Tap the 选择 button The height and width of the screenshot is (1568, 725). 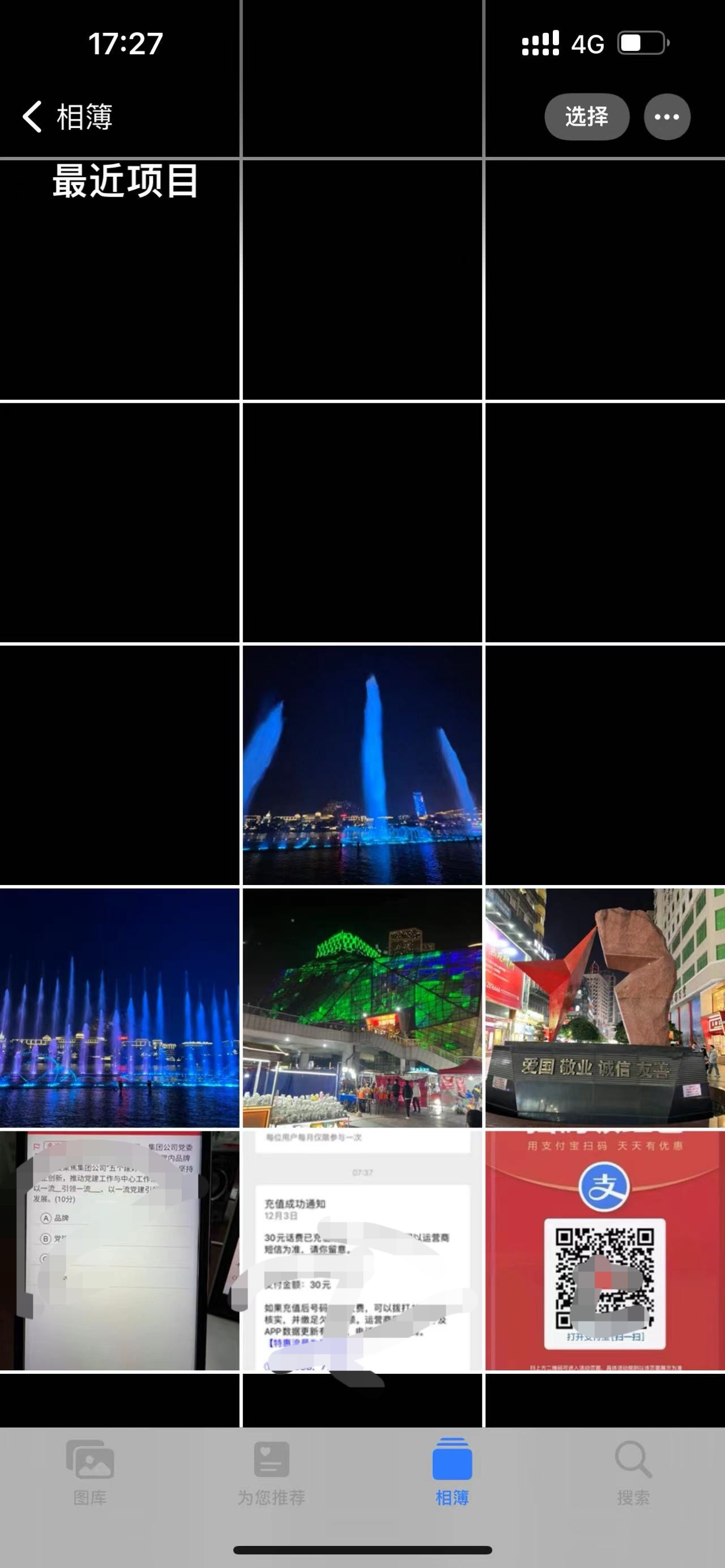pyautogui.click(x=586, y=116)
